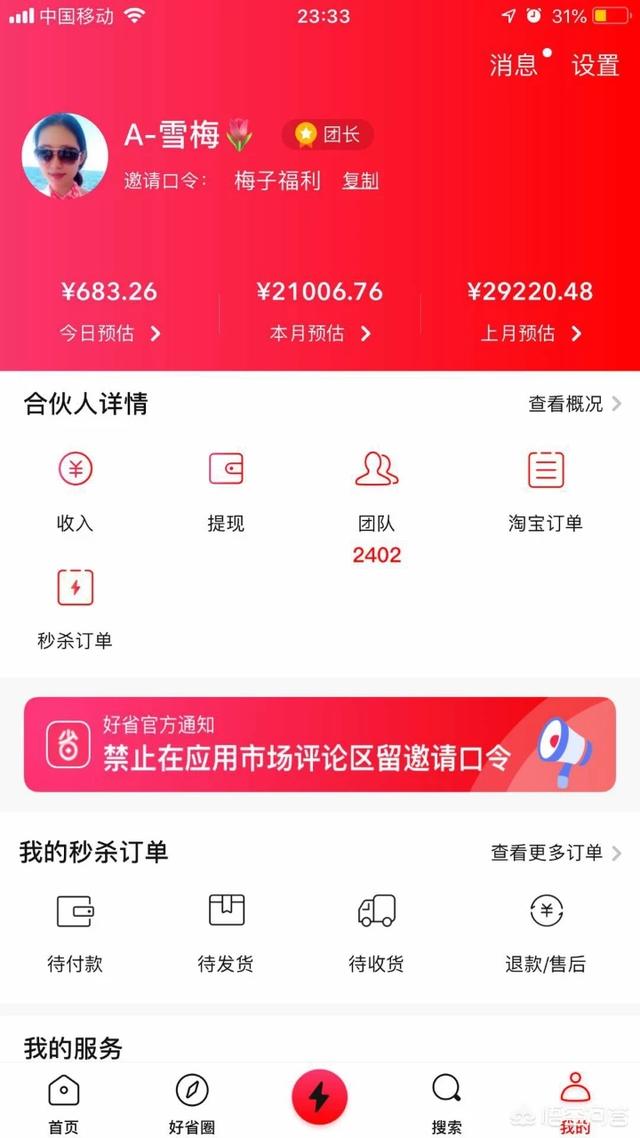View 今日预估 earnings details
The width and height of the screenshot is (640, 1138).
click(x=109, y=333)
